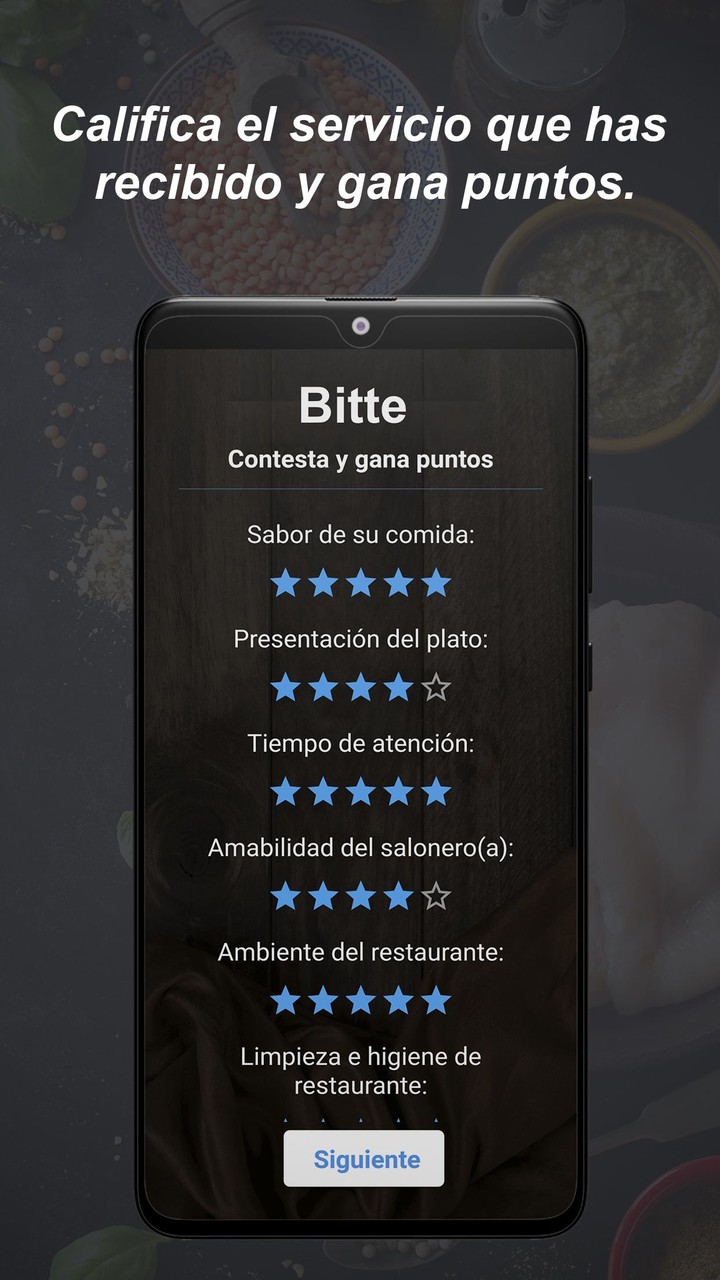Rate Amabilidad del salonero(a) one star

coord(285,897)
